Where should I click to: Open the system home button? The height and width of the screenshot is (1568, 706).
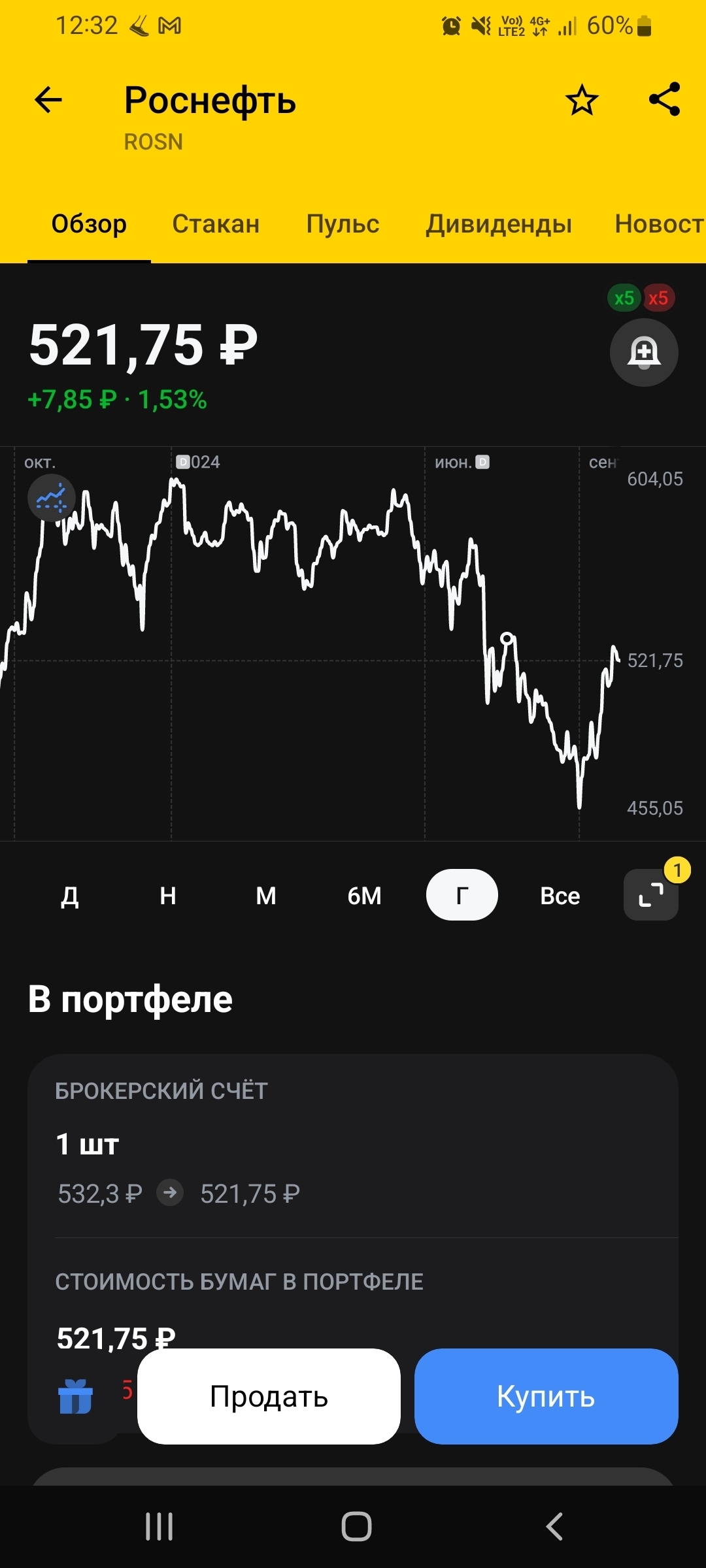(x=356, y=1527)
